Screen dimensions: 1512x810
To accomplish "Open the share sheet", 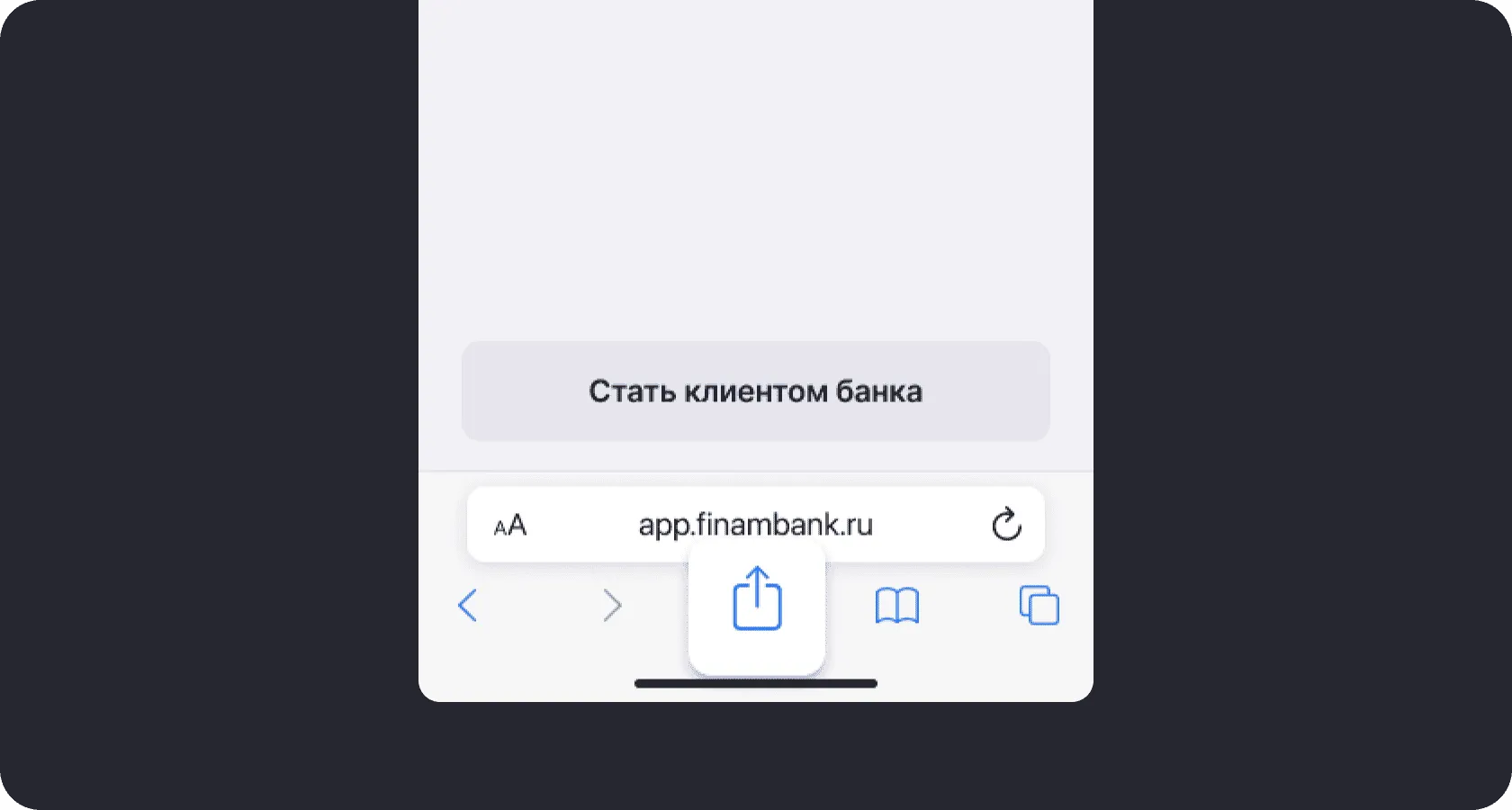I will [x=757, y=600].
